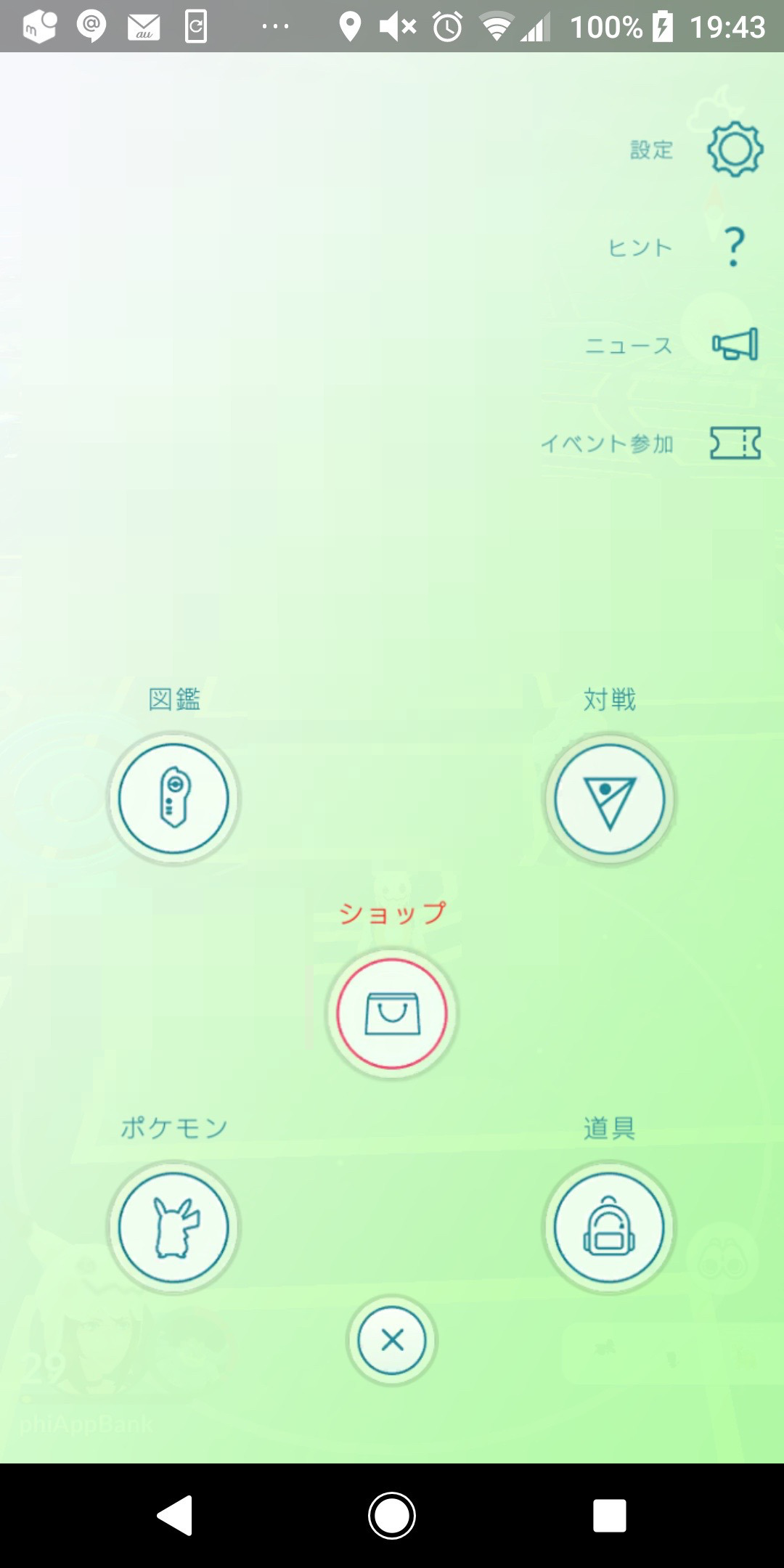The height and width of the screenshot is (1568, 784).
Task: Open the ショップ shop button
Action: point(392,1013)
